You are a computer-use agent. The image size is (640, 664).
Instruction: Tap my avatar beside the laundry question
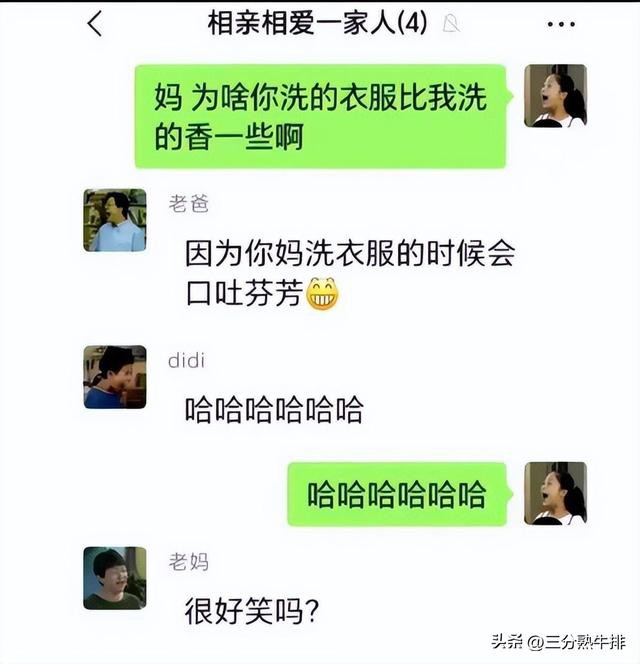point(555,96)
